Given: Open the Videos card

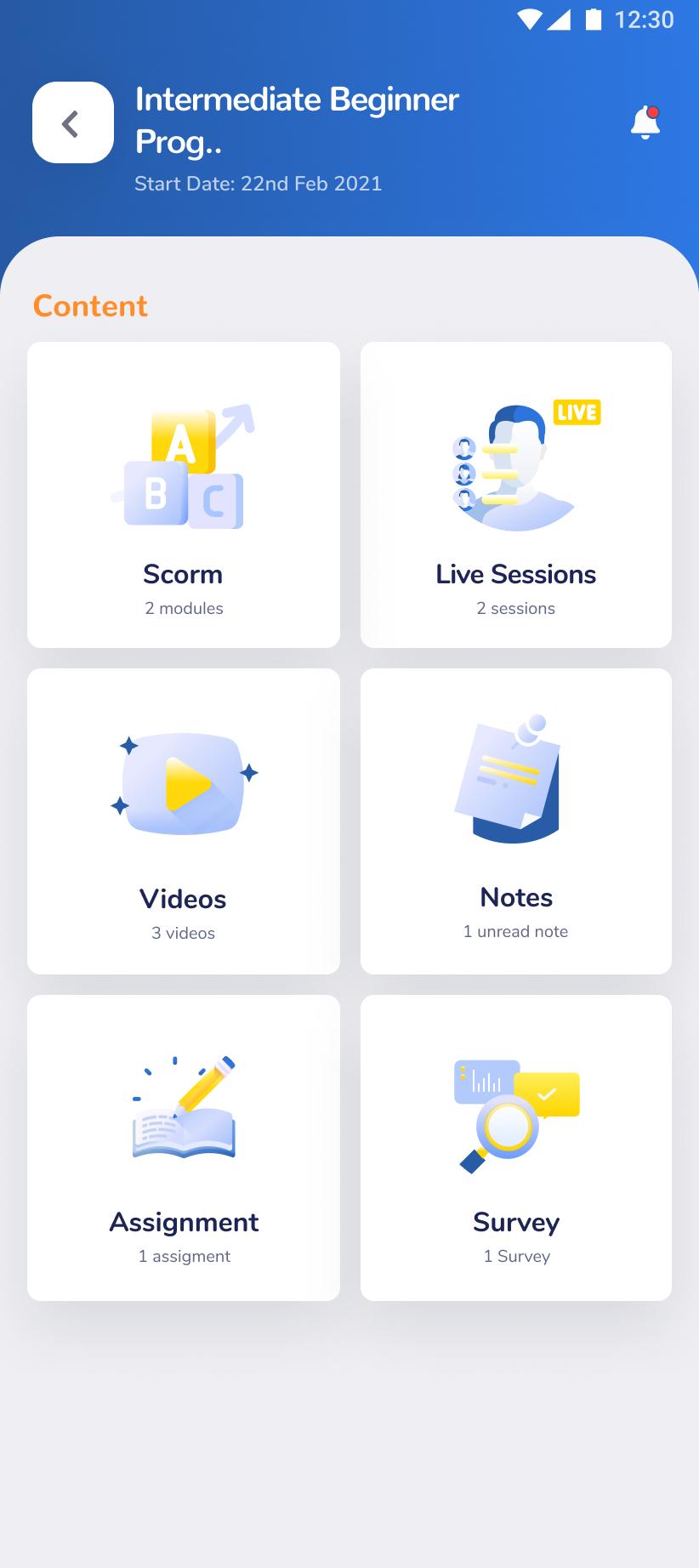Looking at the screenshot, I should tap(184, 821).
